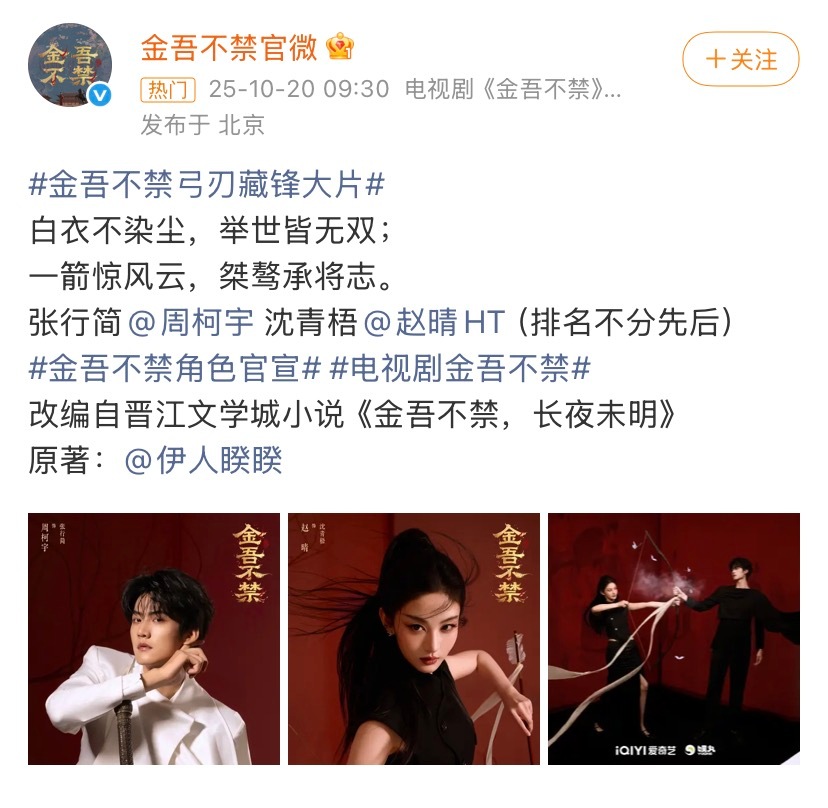This screenshot has width=828, height=808.
Task: View the 赵晴 black outfit poster image
Action: pyautogui.click(x=413, y=639)
